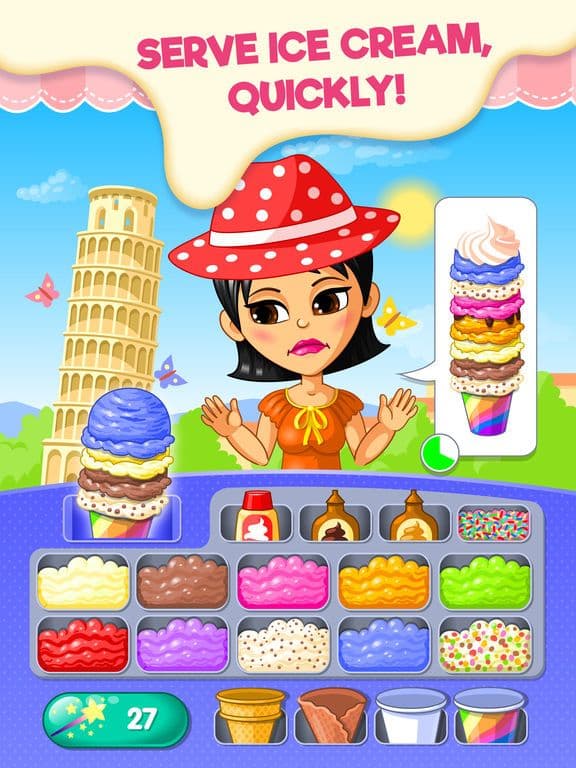Scoop the candy confetti ice cream
The width and height of the screenshot is (576, 768).
tap(484, 644)
